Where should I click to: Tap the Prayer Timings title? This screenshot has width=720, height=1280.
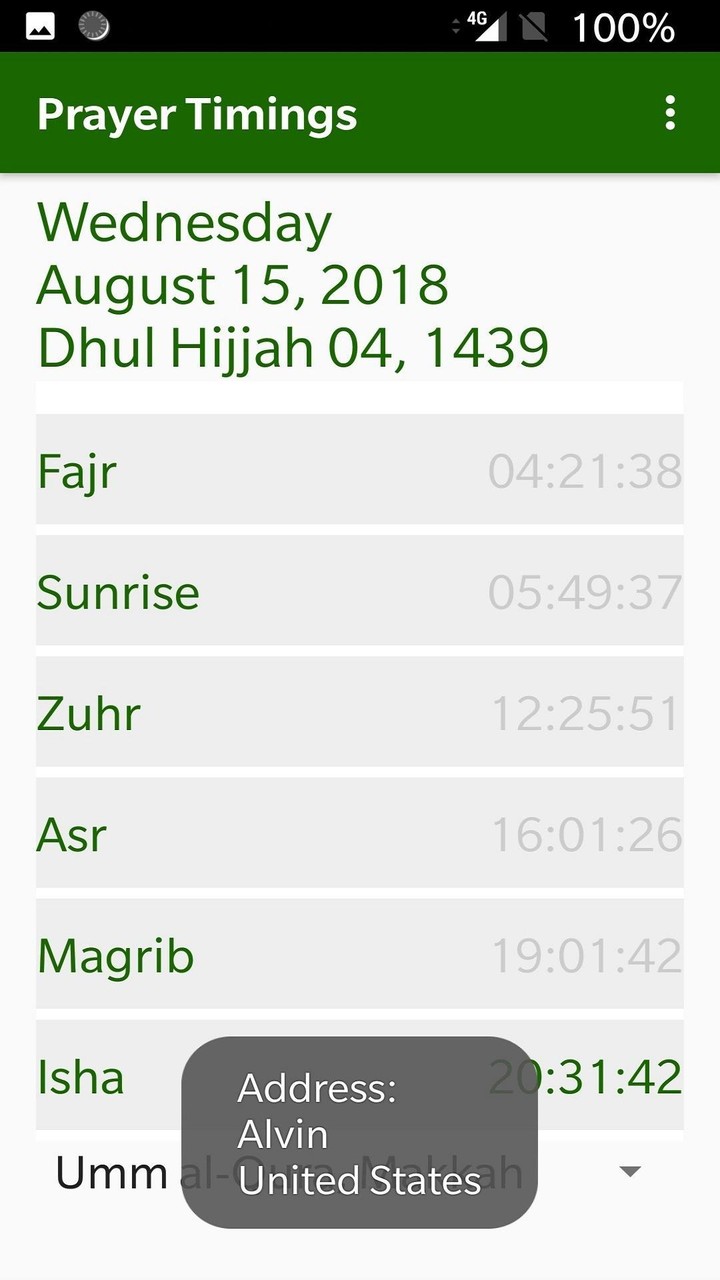coord(196,113)
